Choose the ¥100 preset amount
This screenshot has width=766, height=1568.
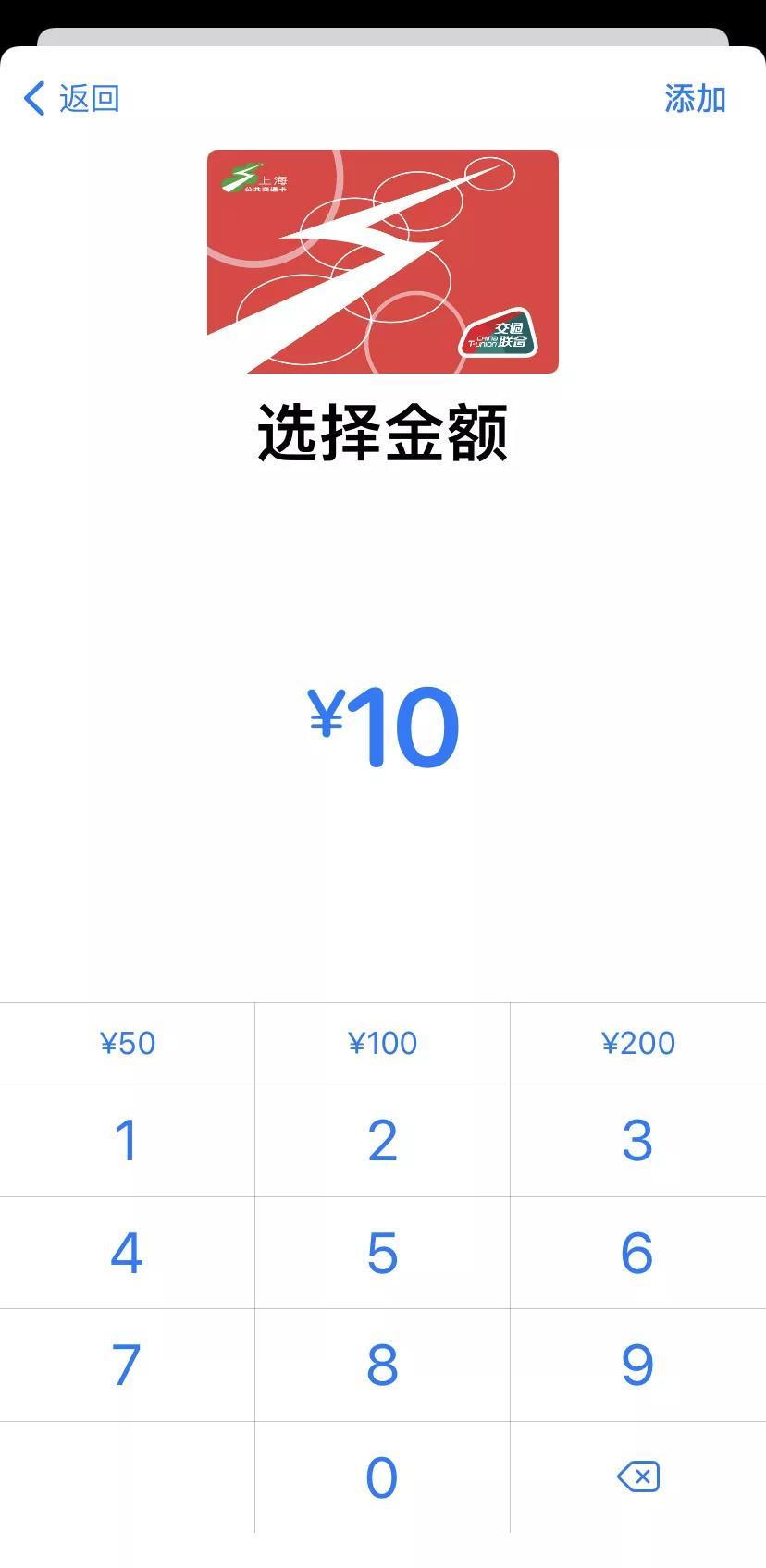point(382,1043)
